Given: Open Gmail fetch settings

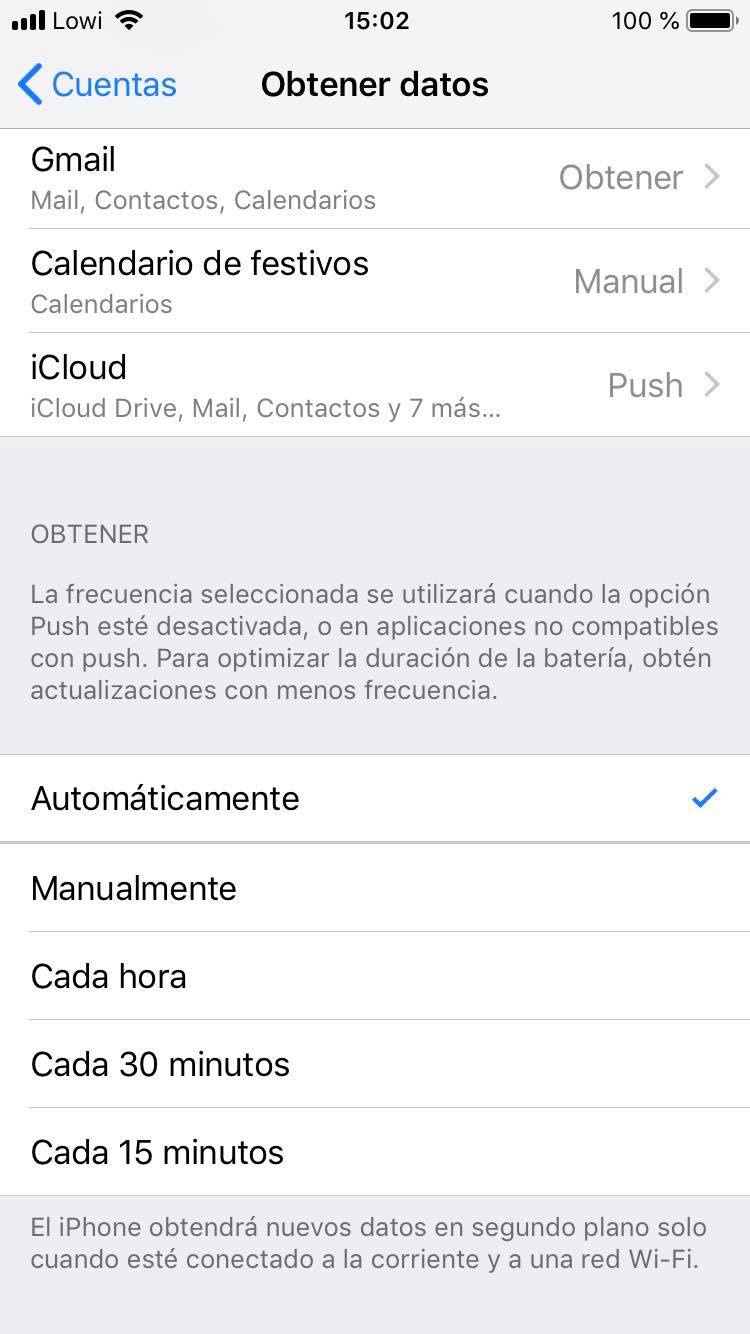Looking at the screenshot, I should point(375,178).
